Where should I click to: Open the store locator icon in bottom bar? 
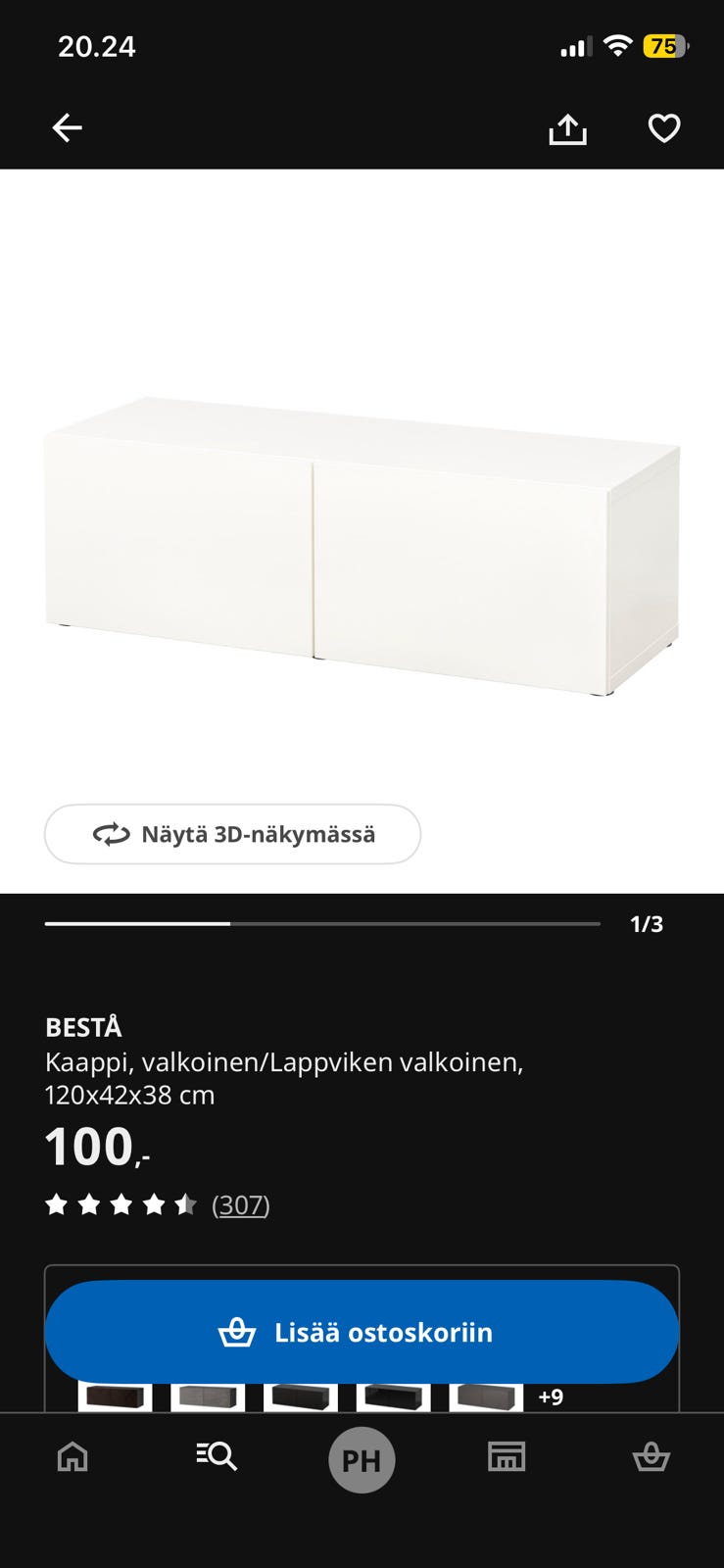(506, 1457)
